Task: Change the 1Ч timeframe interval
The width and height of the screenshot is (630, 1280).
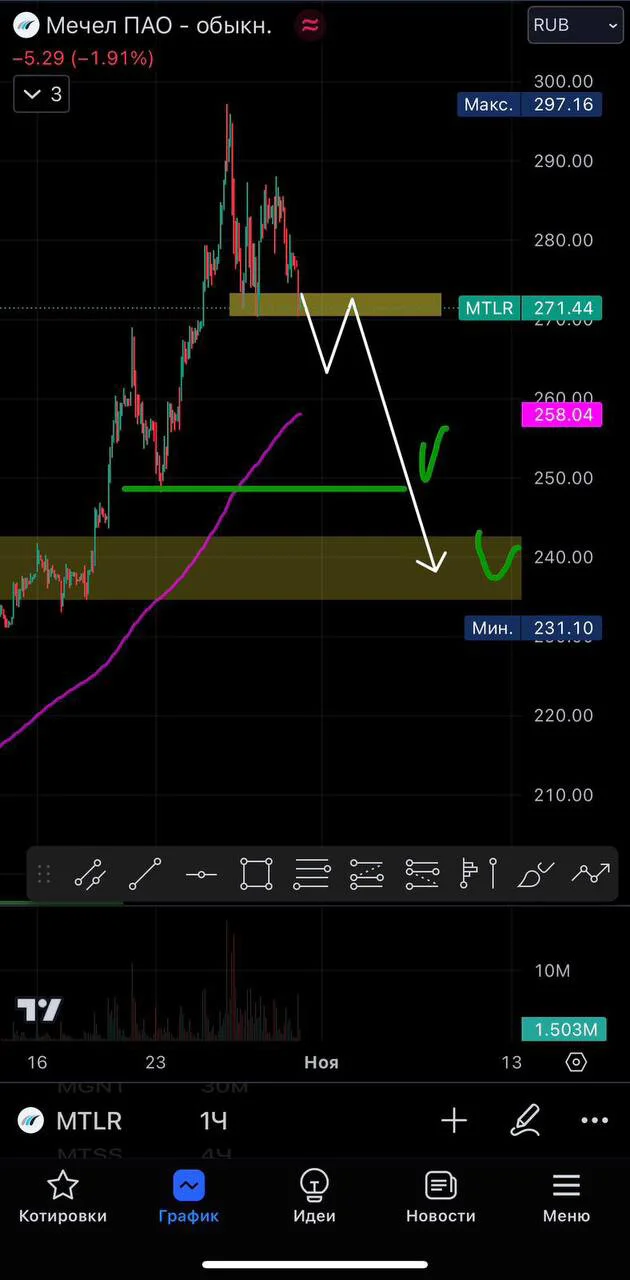Action: pos(213,1121)
